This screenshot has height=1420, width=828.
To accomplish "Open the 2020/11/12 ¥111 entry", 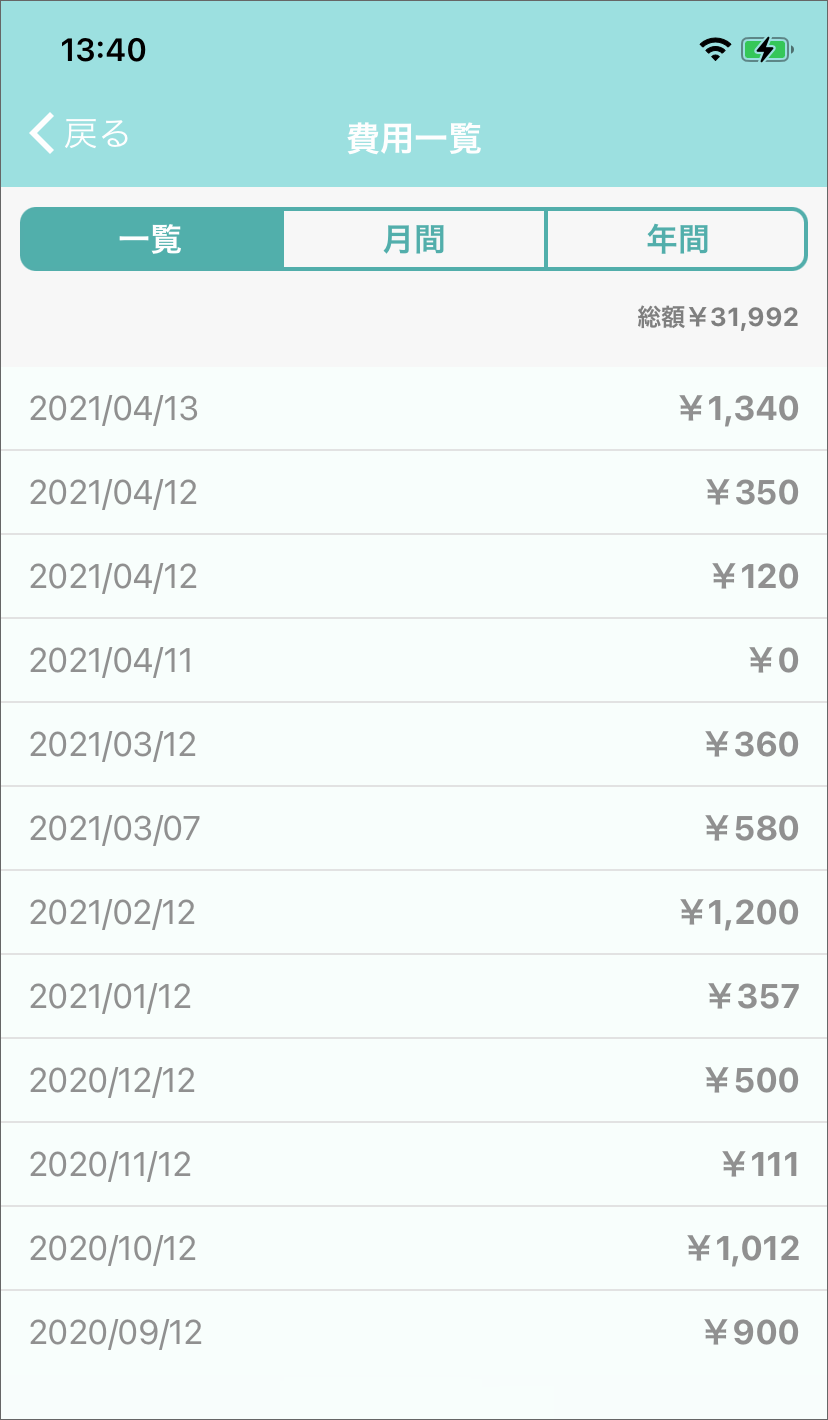I will pyautogui.click(x=414, y=1165).
